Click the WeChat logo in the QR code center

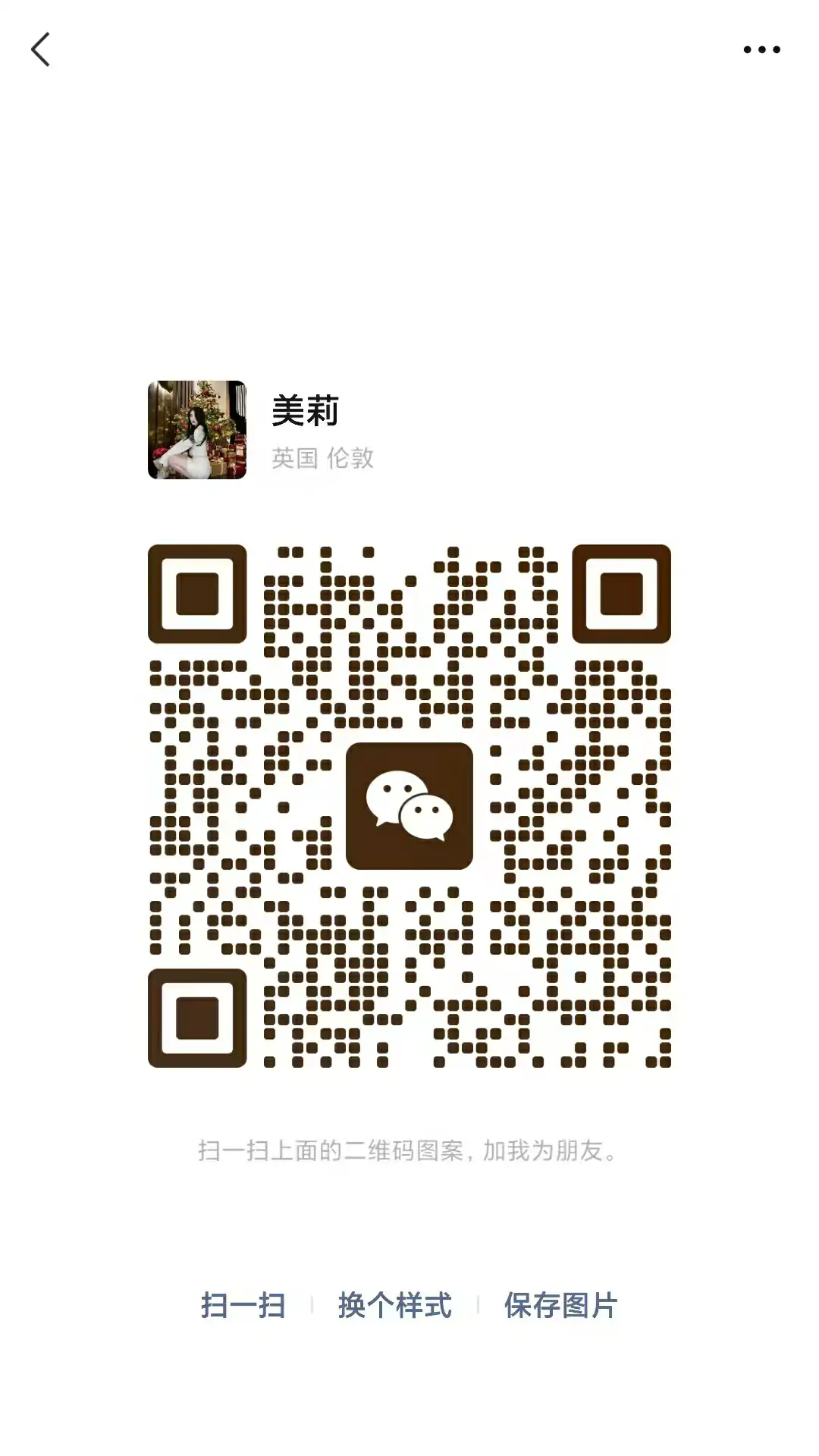click(409, 806)
